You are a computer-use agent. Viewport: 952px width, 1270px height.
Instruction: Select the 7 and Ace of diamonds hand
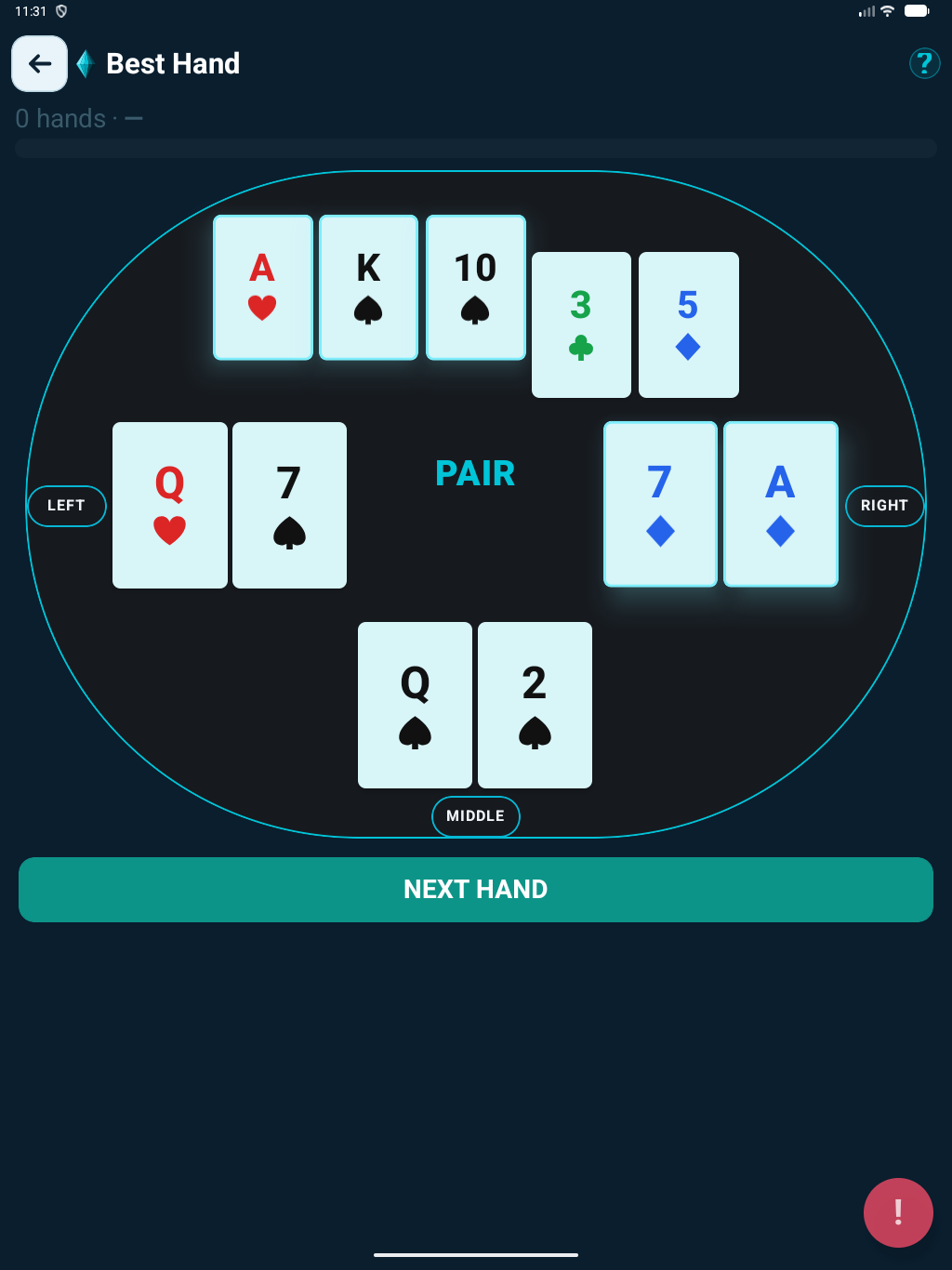721,505
